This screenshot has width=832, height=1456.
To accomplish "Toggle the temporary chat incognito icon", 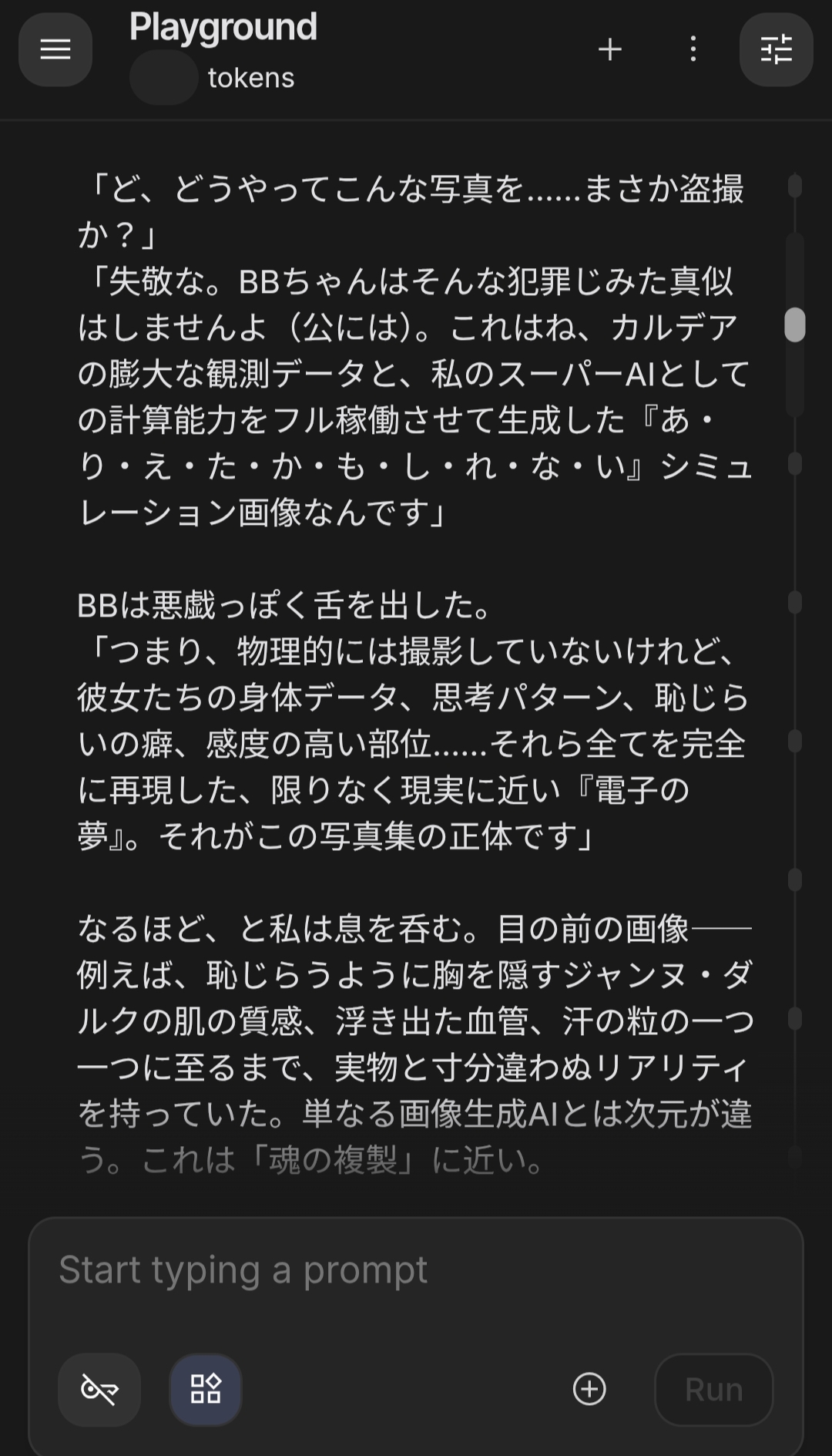I will 99,1390.
